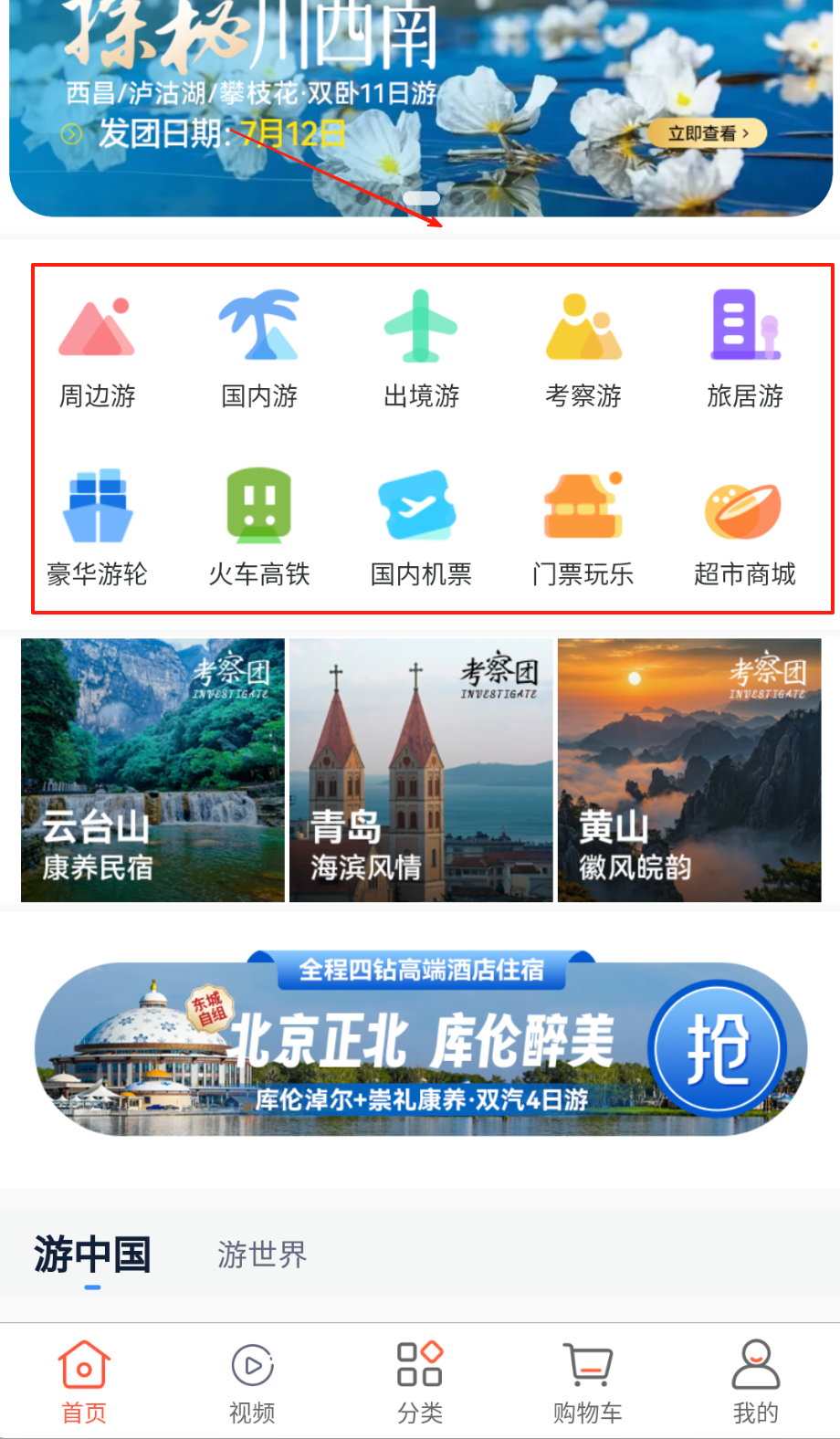Switch to the 我的 profile tab
The image size is (840, 1439).
point(755,1381)
